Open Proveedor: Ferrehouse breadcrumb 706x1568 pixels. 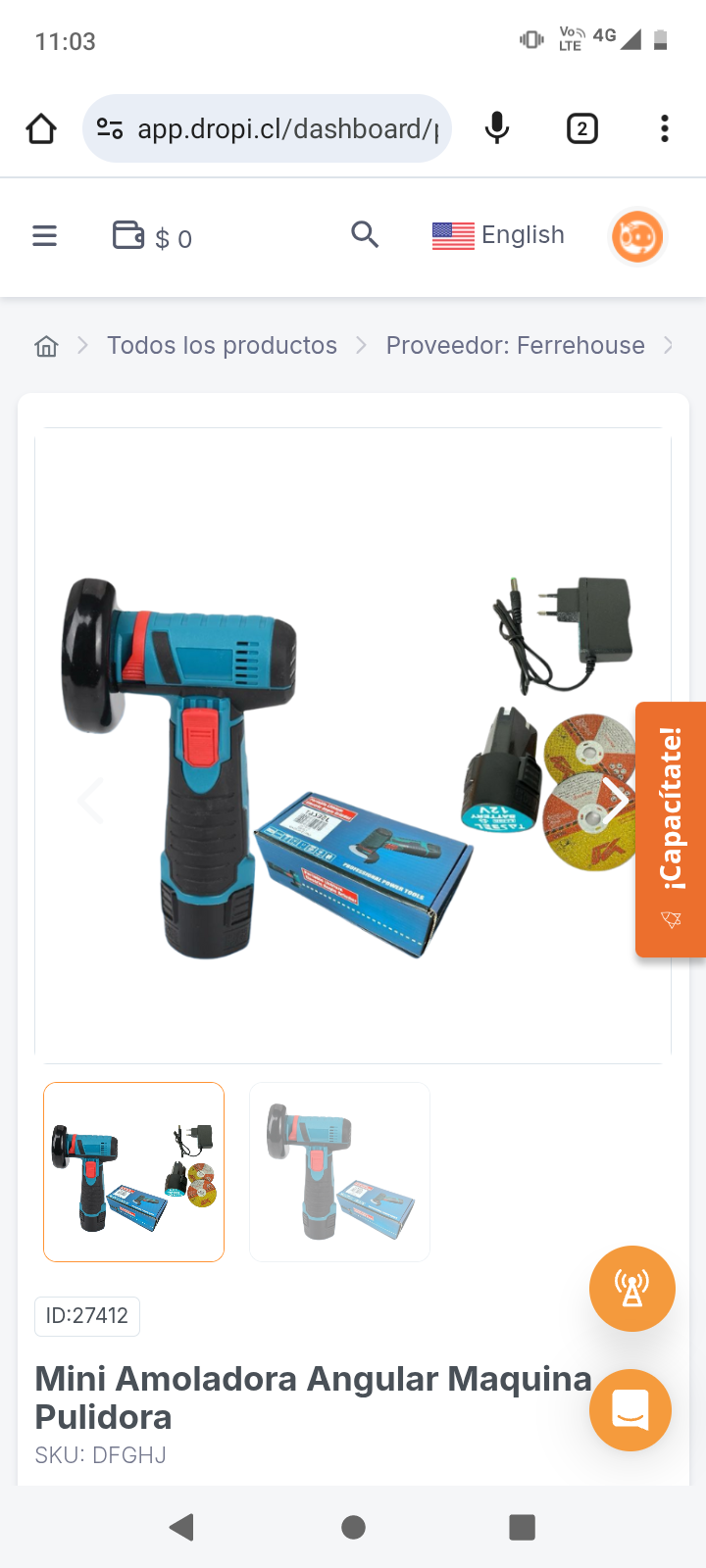[515, 346]
